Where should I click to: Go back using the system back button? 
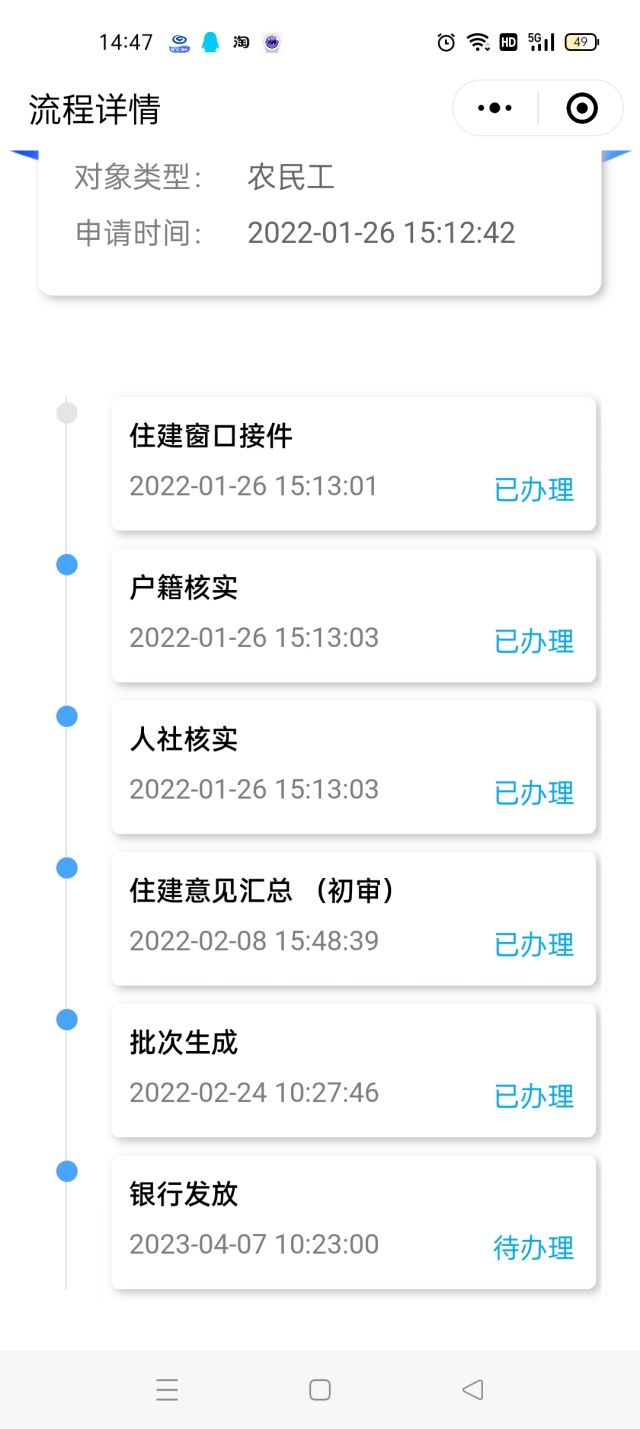(473, 1389)
